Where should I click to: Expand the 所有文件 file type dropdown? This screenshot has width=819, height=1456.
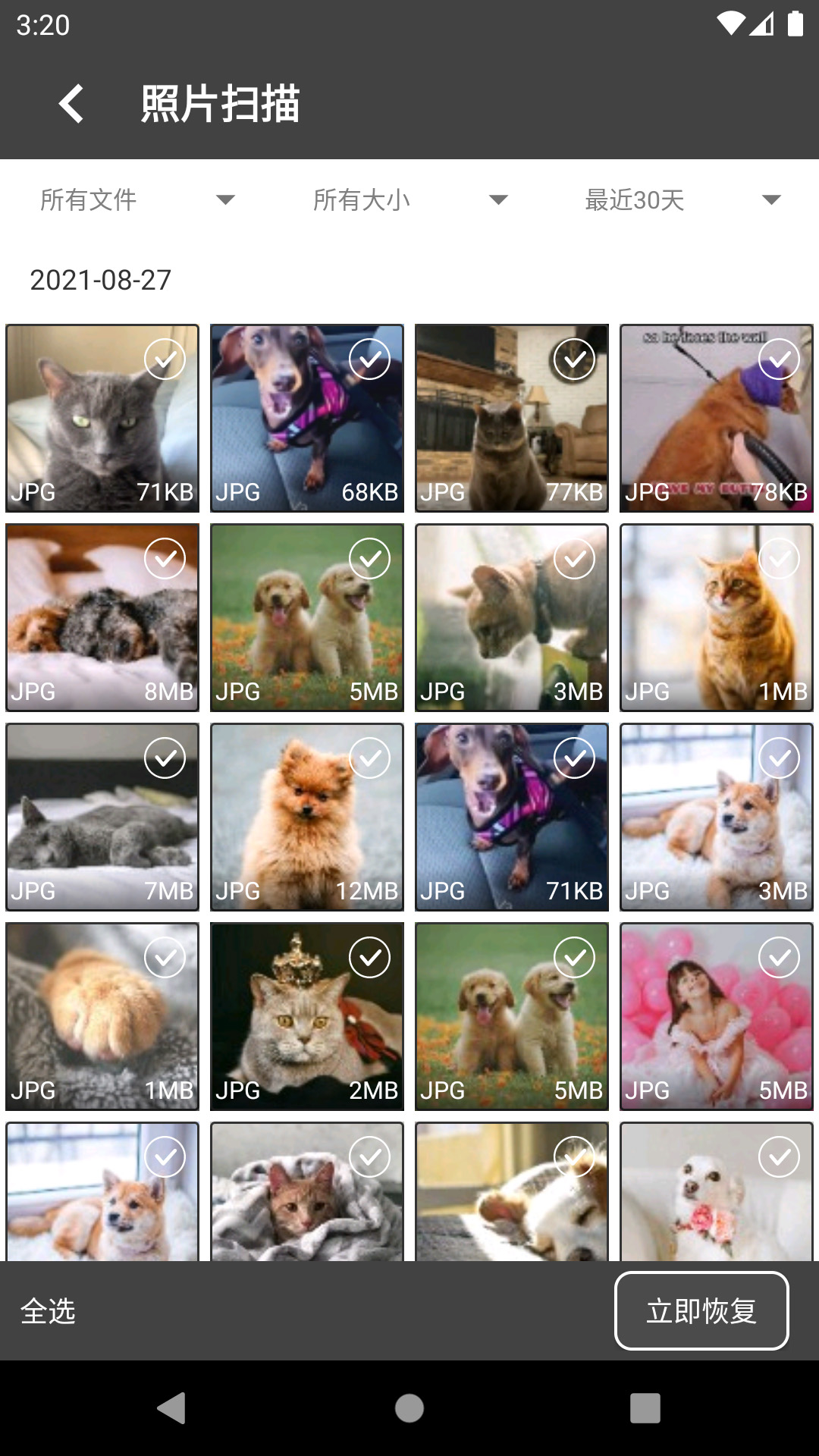[x=136, y=200]
